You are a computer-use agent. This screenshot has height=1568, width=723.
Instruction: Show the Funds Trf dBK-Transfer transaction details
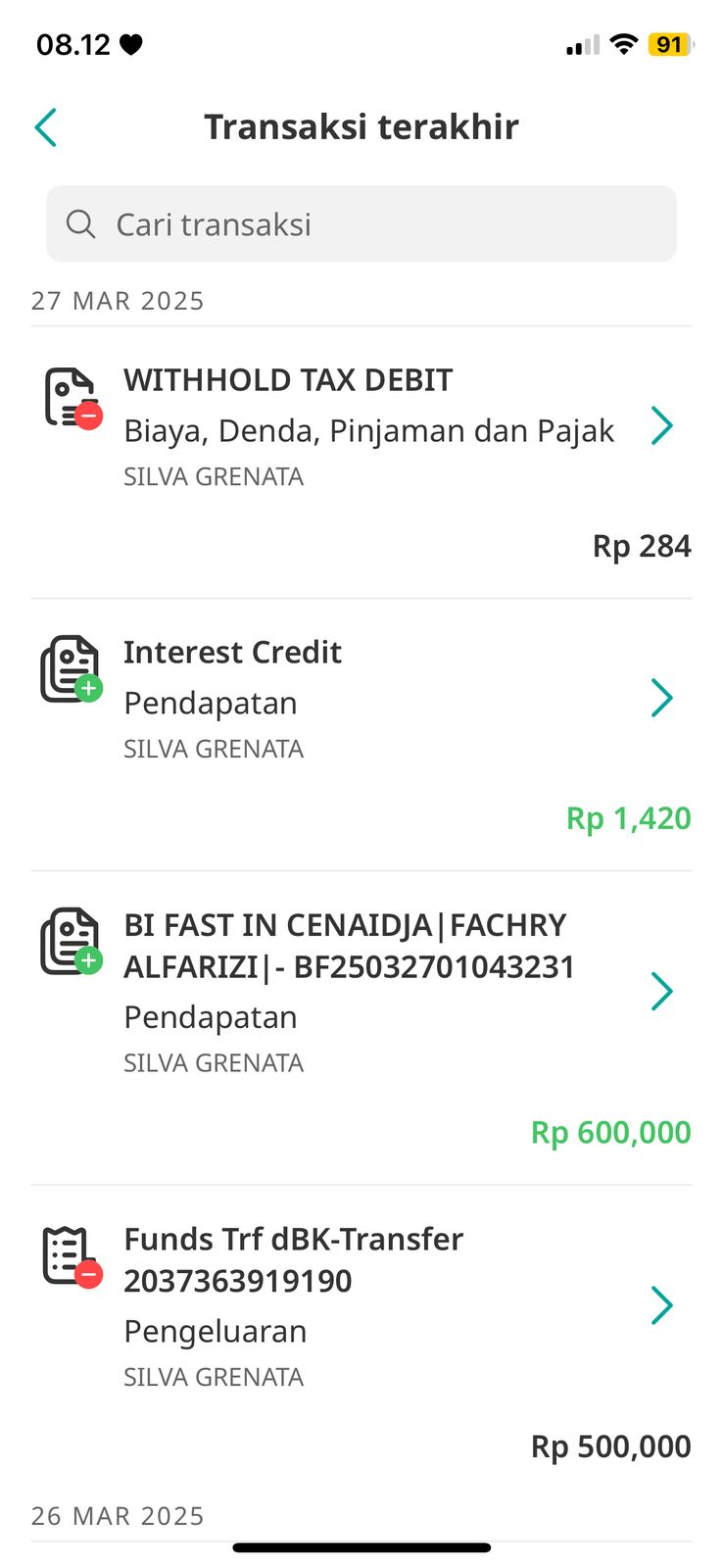[361, 1342]
